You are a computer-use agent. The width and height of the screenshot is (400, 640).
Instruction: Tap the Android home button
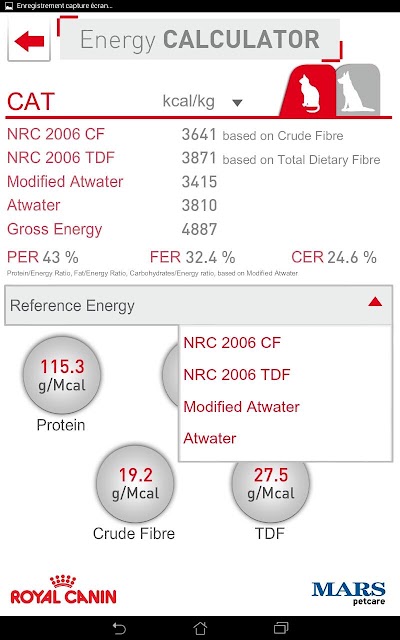(x=200, y=628)
